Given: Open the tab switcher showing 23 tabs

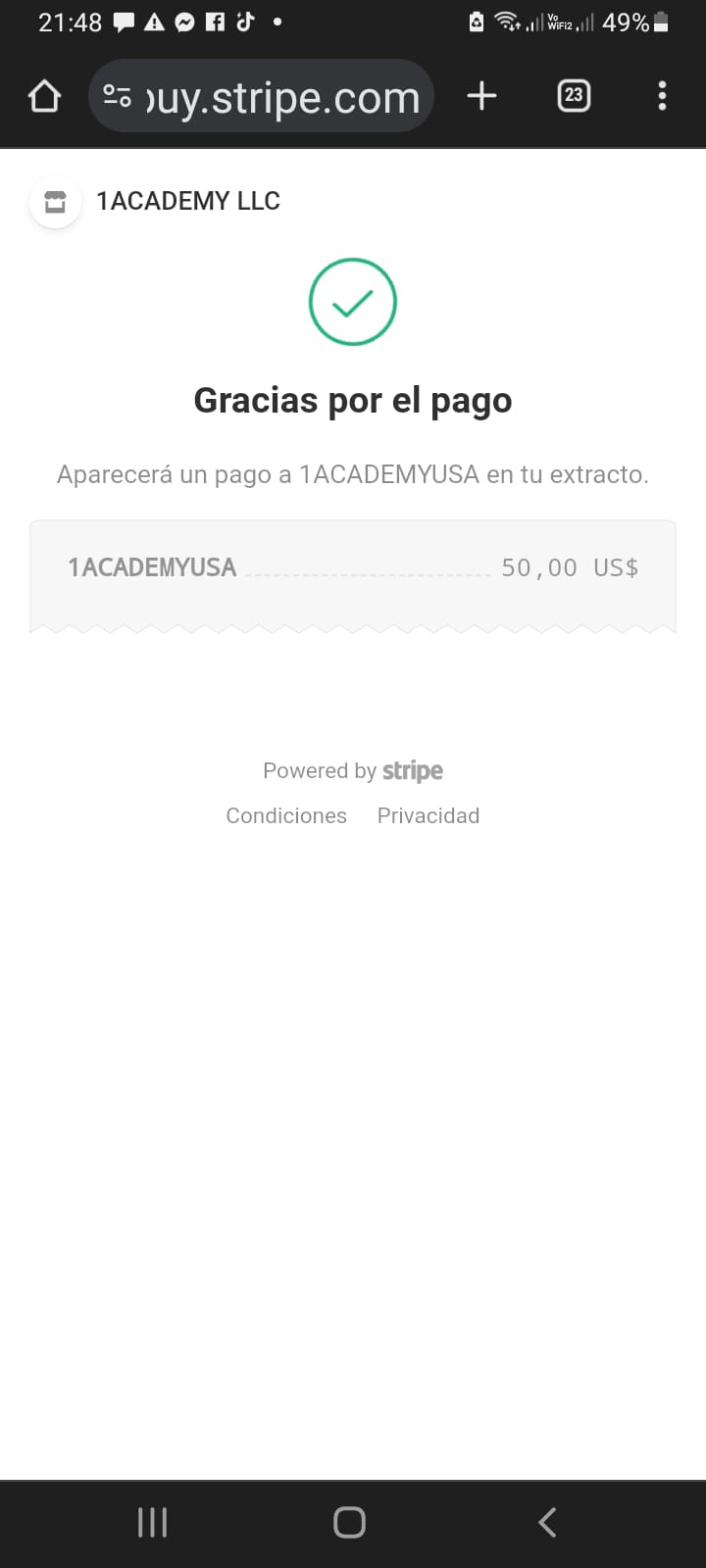Looking at the screenshot, I should (574, 96).
